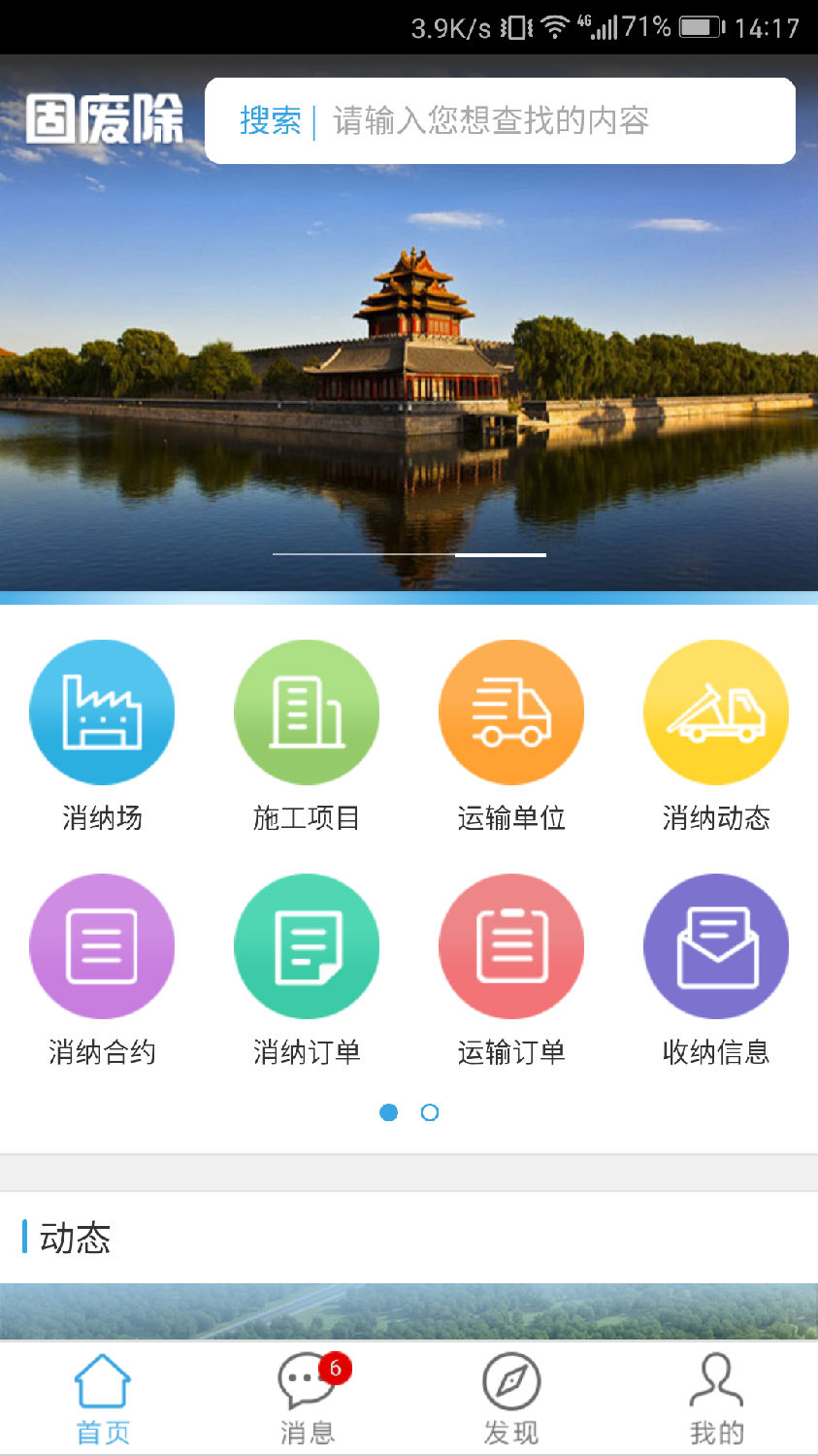Jump to second page of icon grid
Screen dimensions: 818x1456
(x=430, y=1112)
